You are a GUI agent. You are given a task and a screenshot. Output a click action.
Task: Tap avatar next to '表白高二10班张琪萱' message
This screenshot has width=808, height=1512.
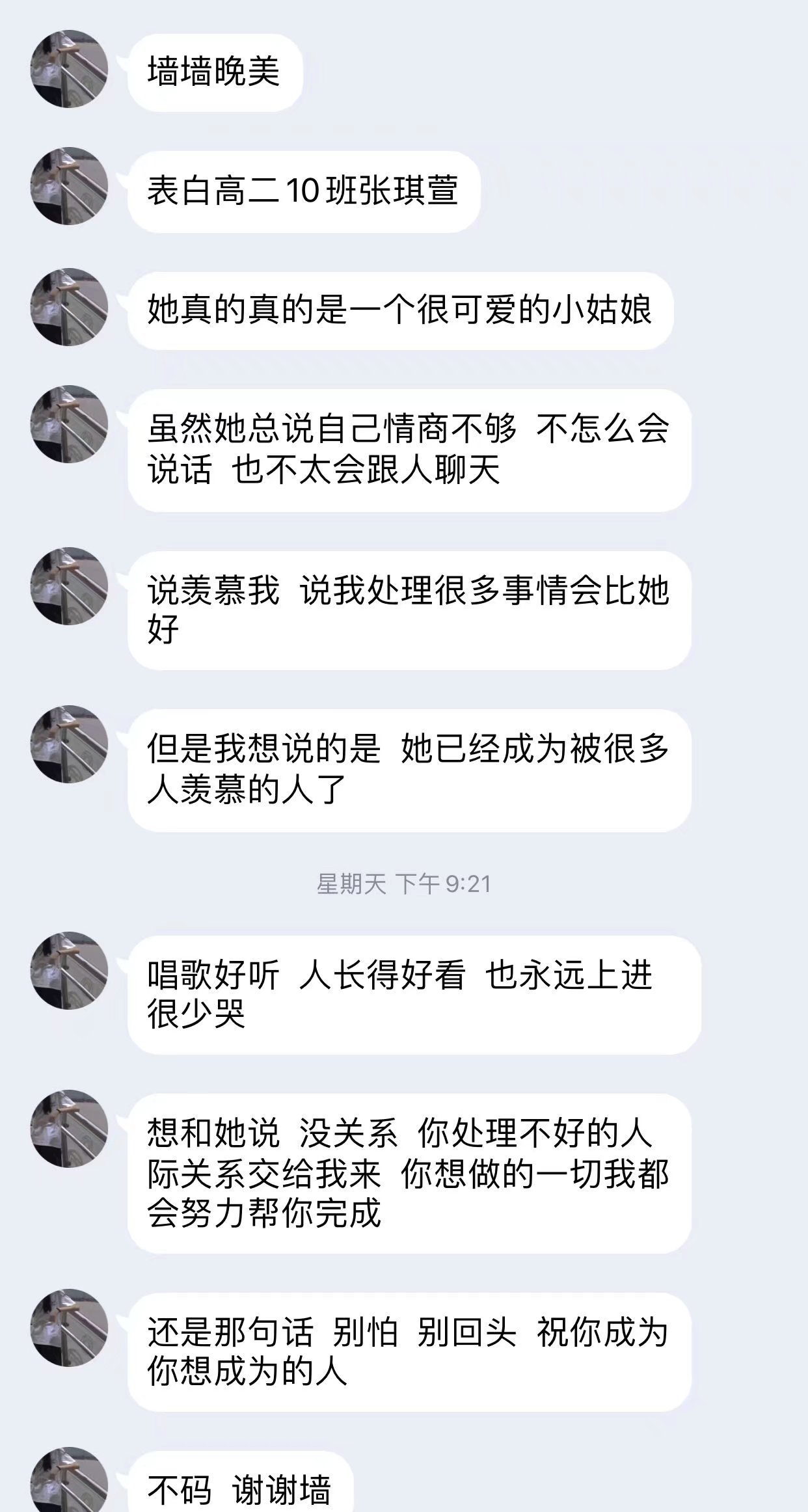(69, 186)
